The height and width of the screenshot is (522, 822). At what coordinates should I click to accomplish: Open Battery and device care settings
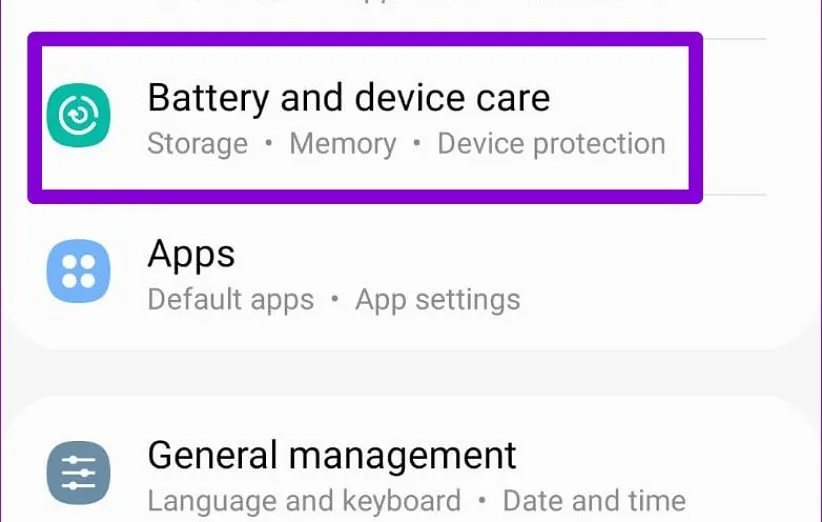(x=348, y=118)
